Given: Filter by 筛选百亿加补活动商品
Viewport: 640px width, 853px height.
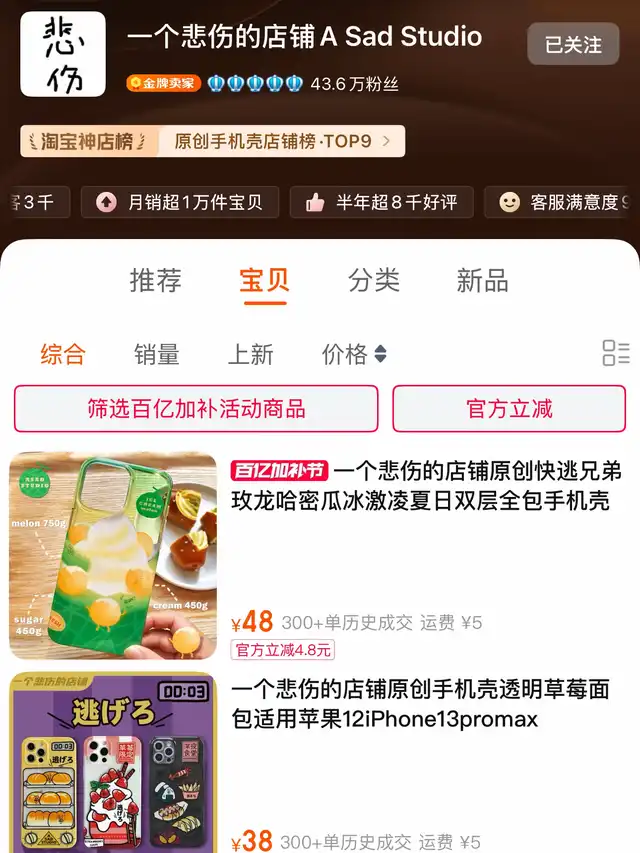Looking at the screenshot, I should tap(196, 409).
